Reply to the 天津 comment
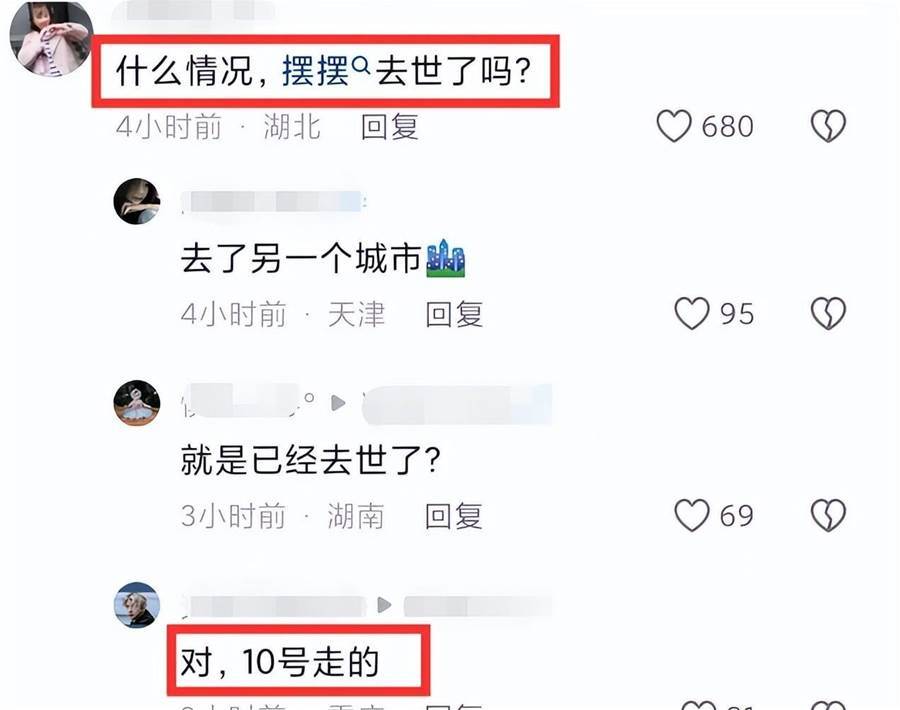900x710 pixels. coord(454,314)
